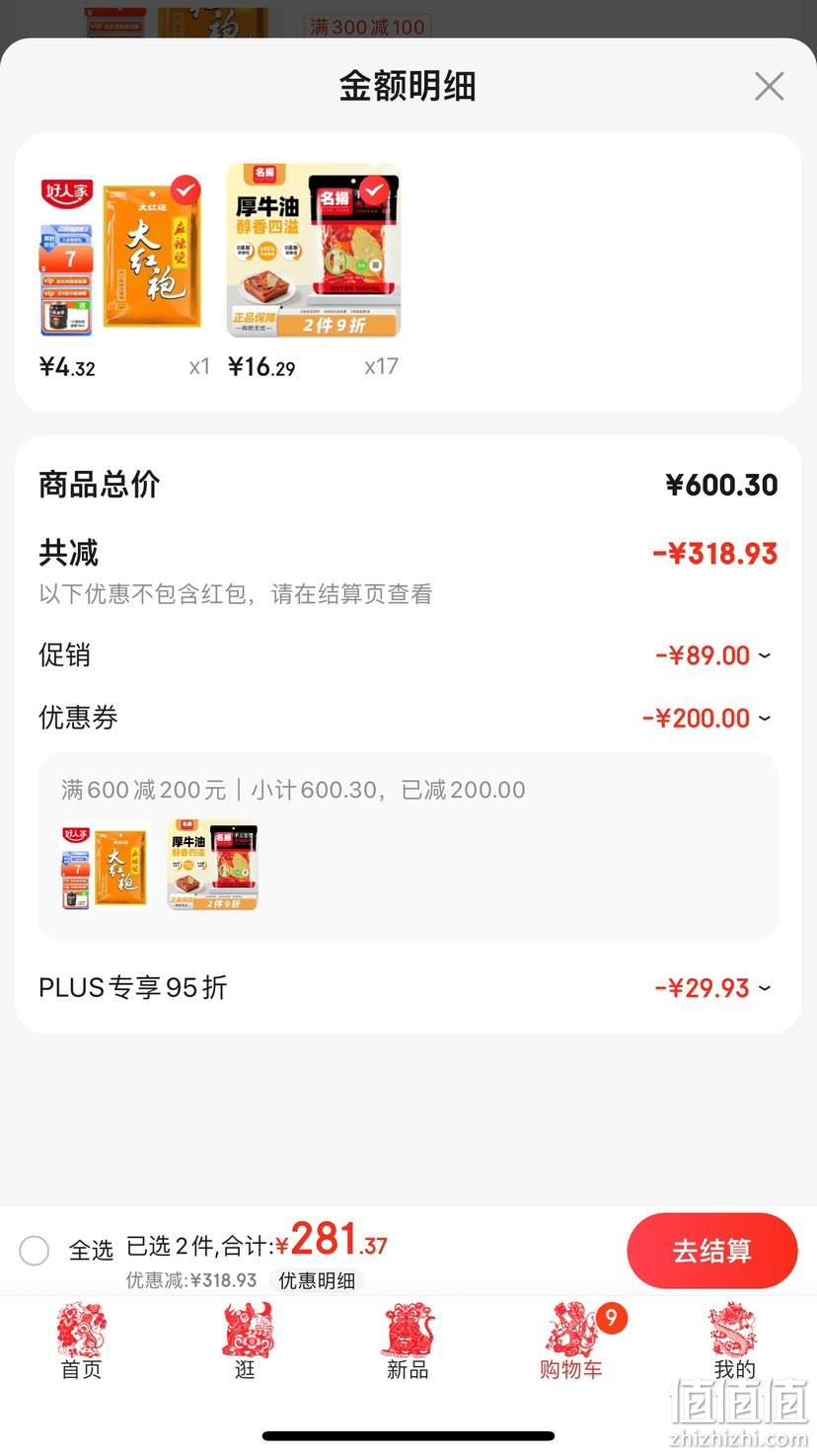
Task: Open the 新品 tab
Action: click(x=408, y=1341)
